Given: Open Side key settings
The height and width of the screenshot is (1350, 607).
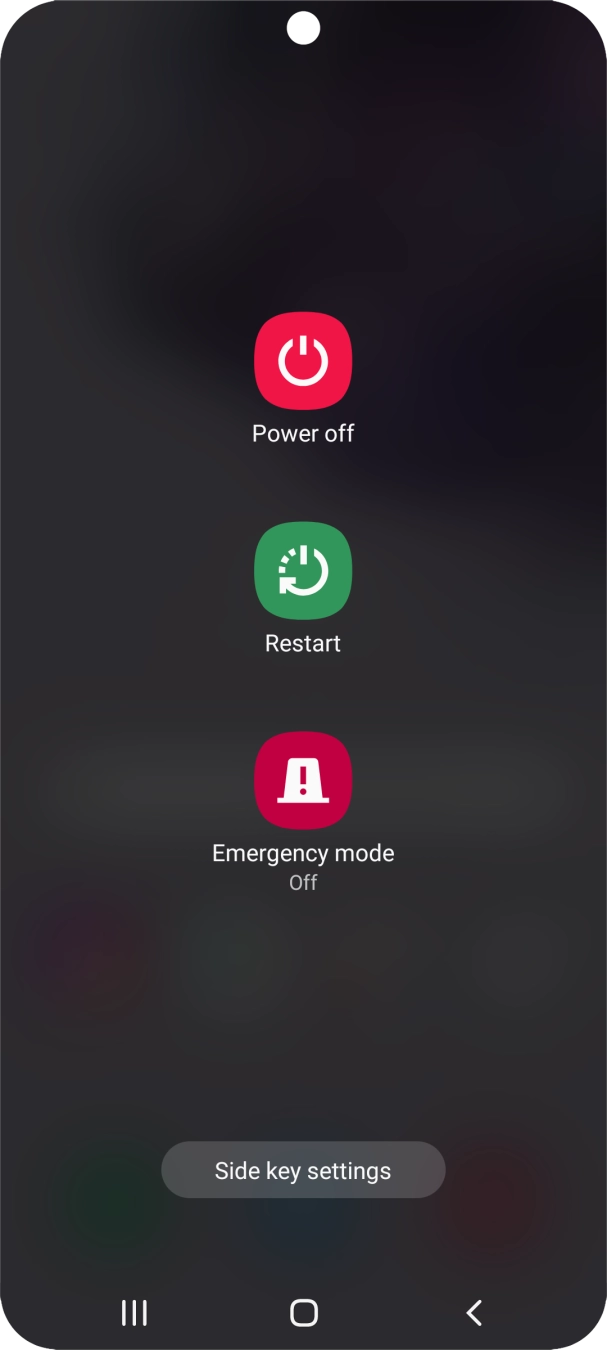Looking at the screenshot, I should (x=303, y=1170).
